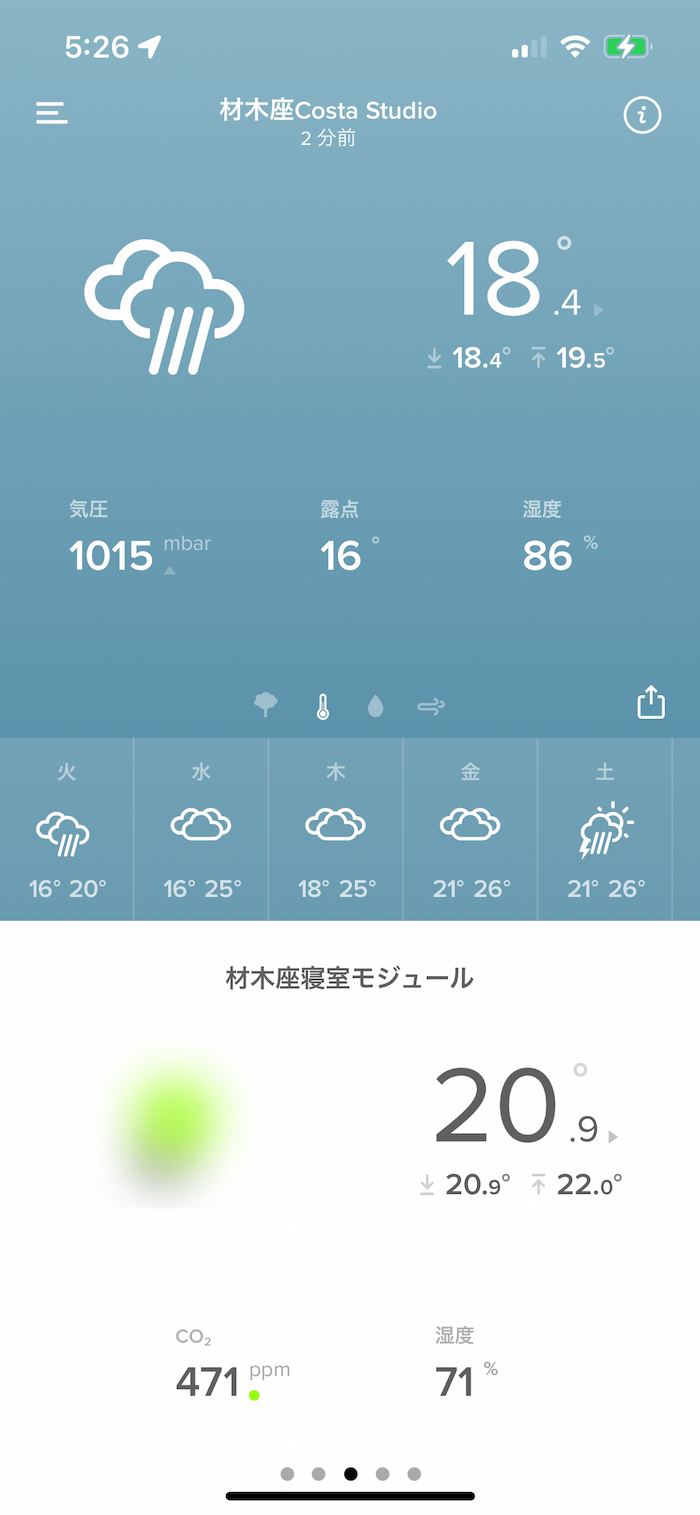Expand the indoor 20.9° temperature details
The image size is (700, 1515).
point(612,1136)
